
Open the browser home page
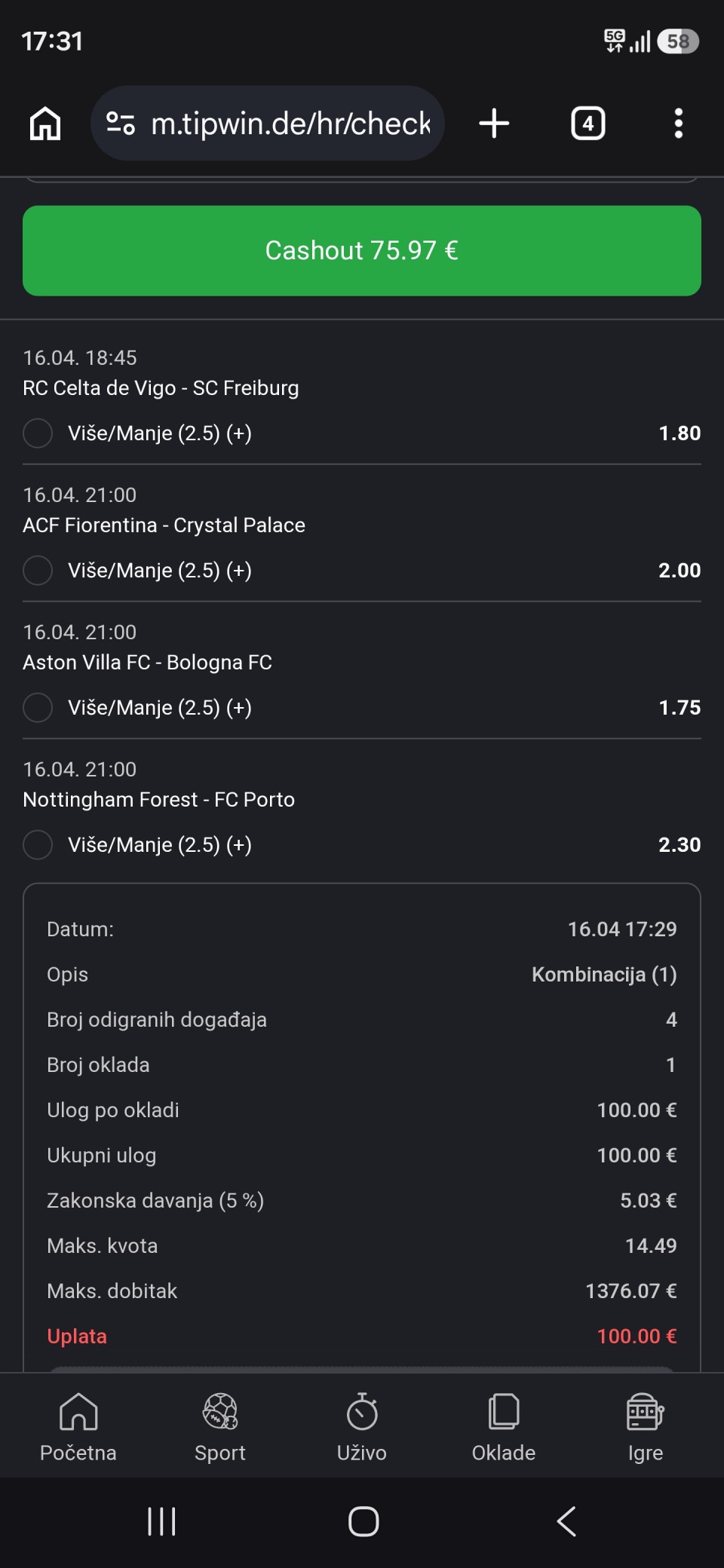[x=45, y=123]
